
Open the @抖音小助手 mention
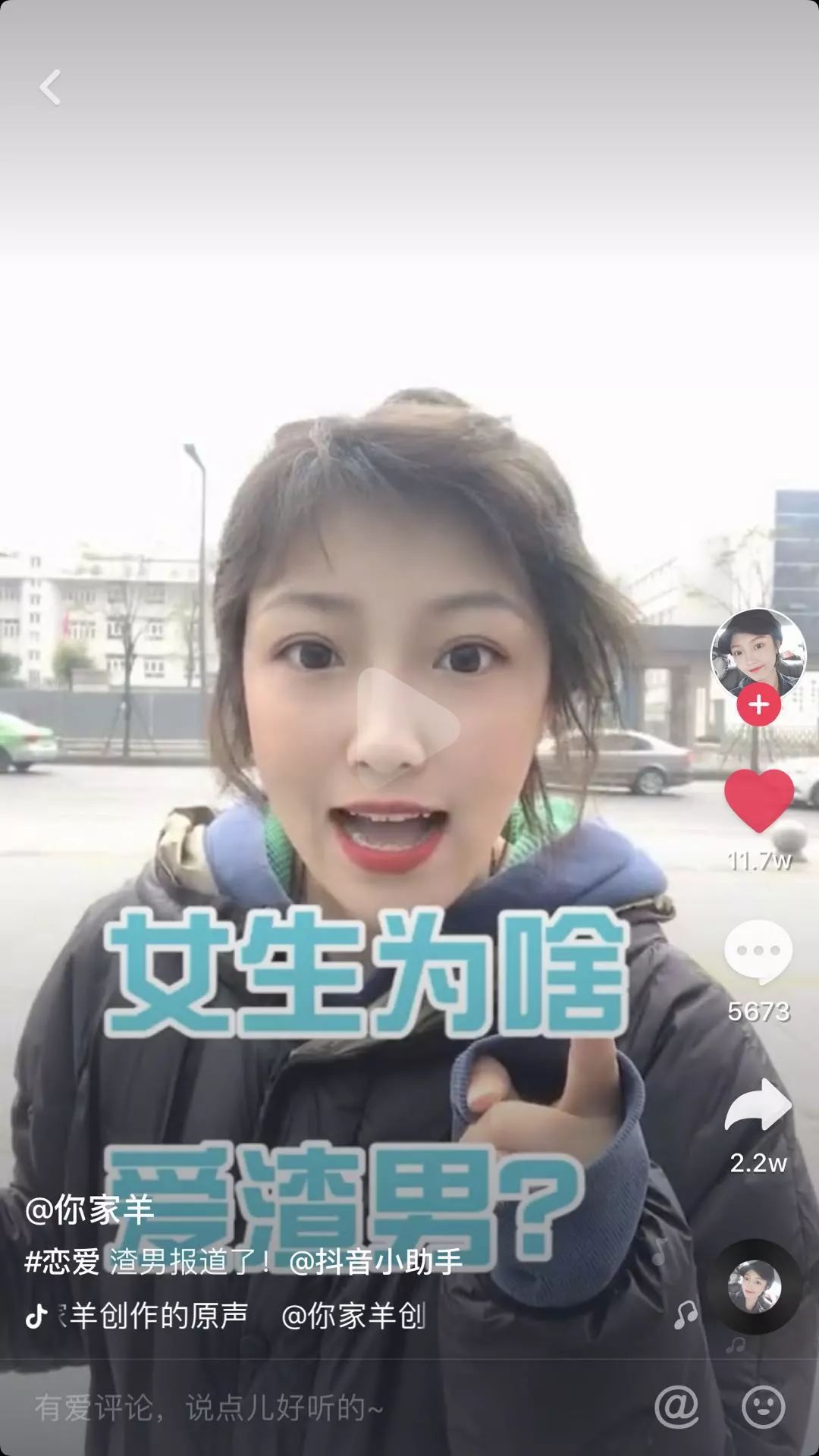[375, 1261]
